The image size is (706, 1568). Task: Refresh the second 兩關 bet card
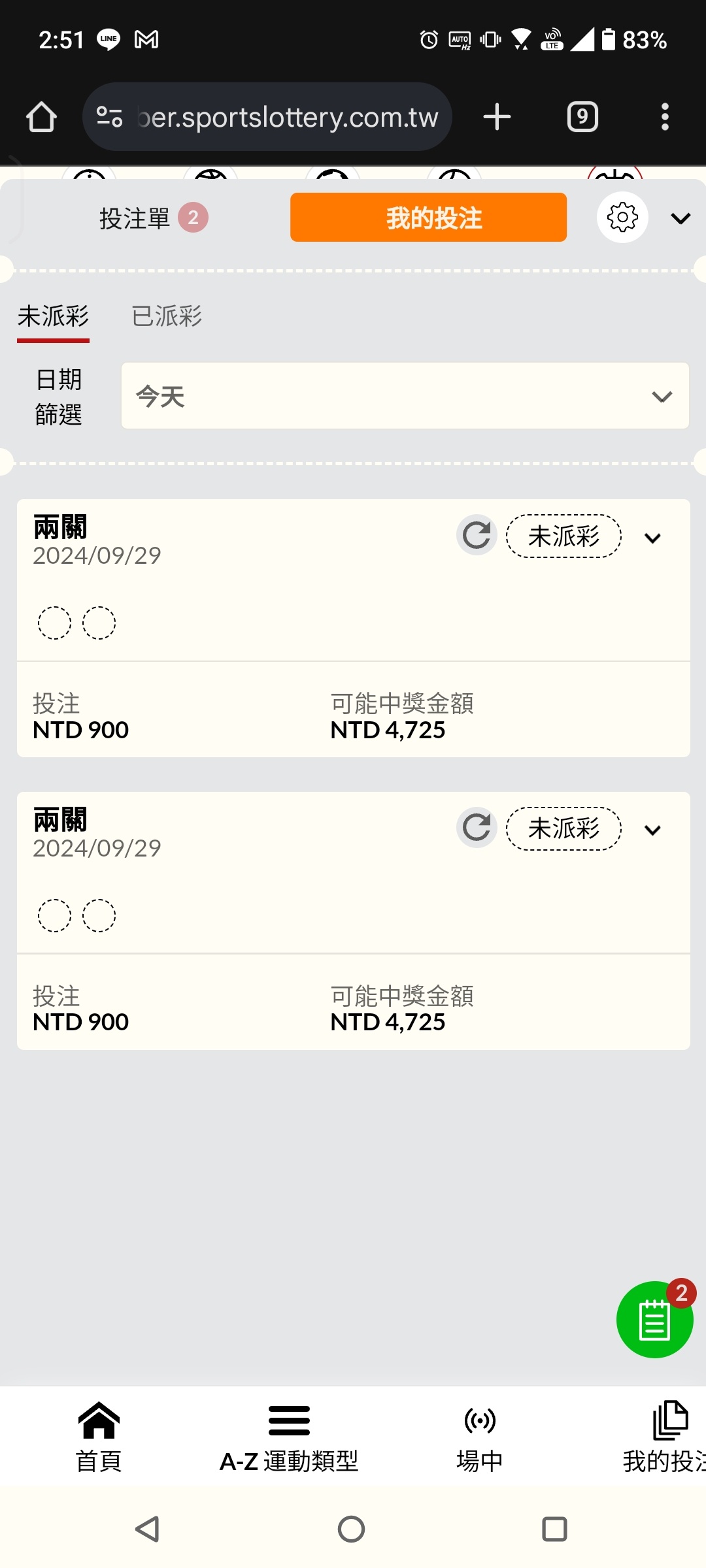pos(477,828)
